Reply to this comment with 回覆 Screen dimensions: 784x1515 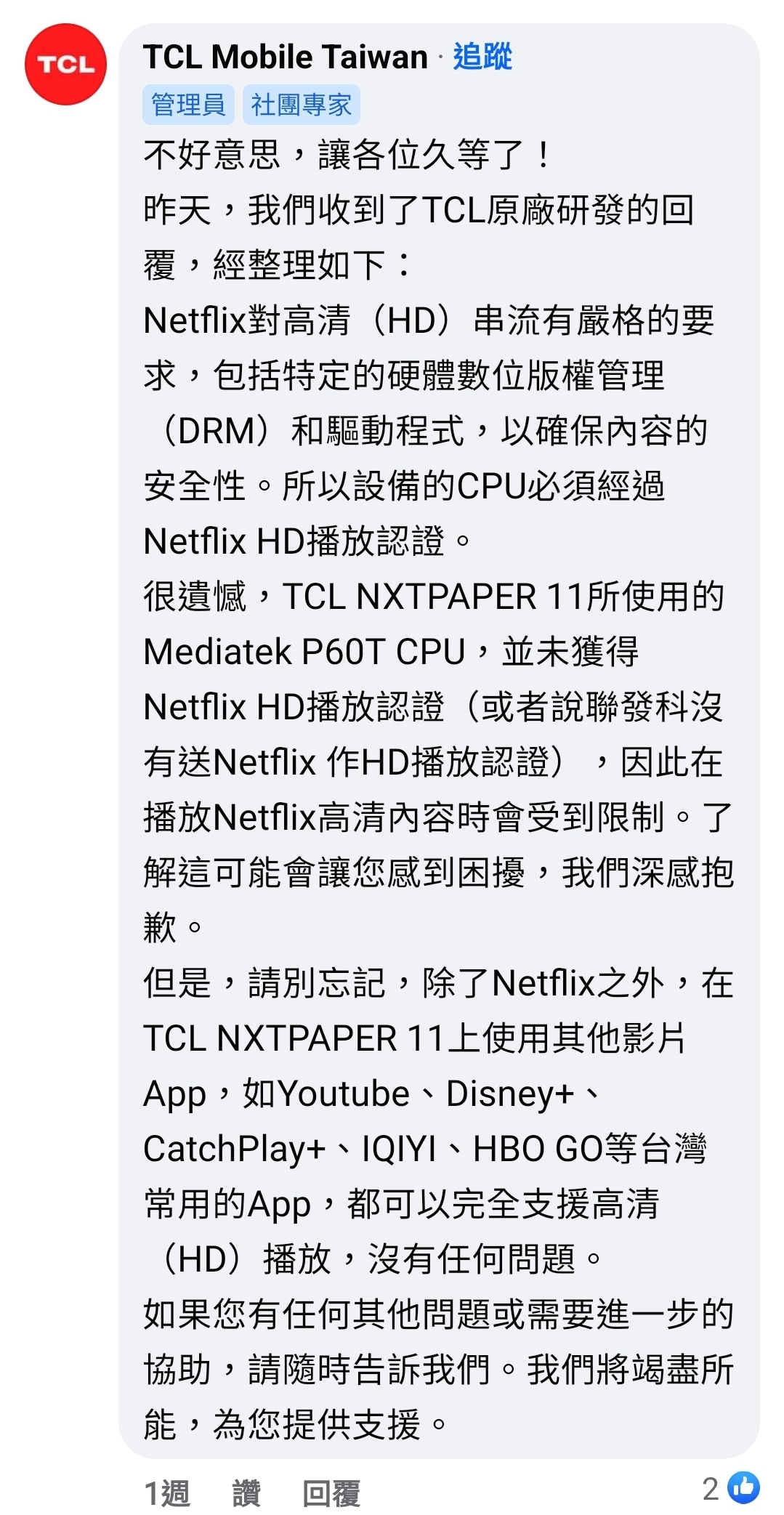coord(331,1494)
